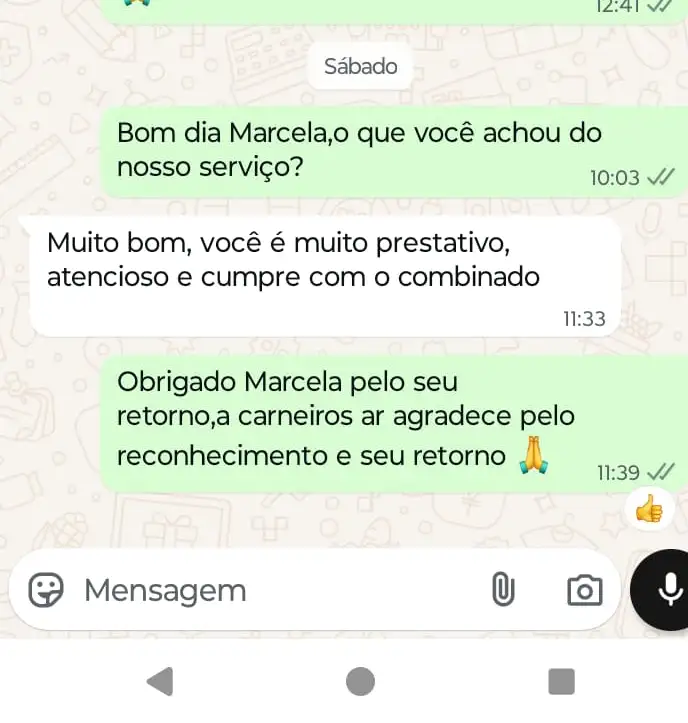Attach a file with the paperclip
Viewport: 688px width, 723px height.
point(502,590)
